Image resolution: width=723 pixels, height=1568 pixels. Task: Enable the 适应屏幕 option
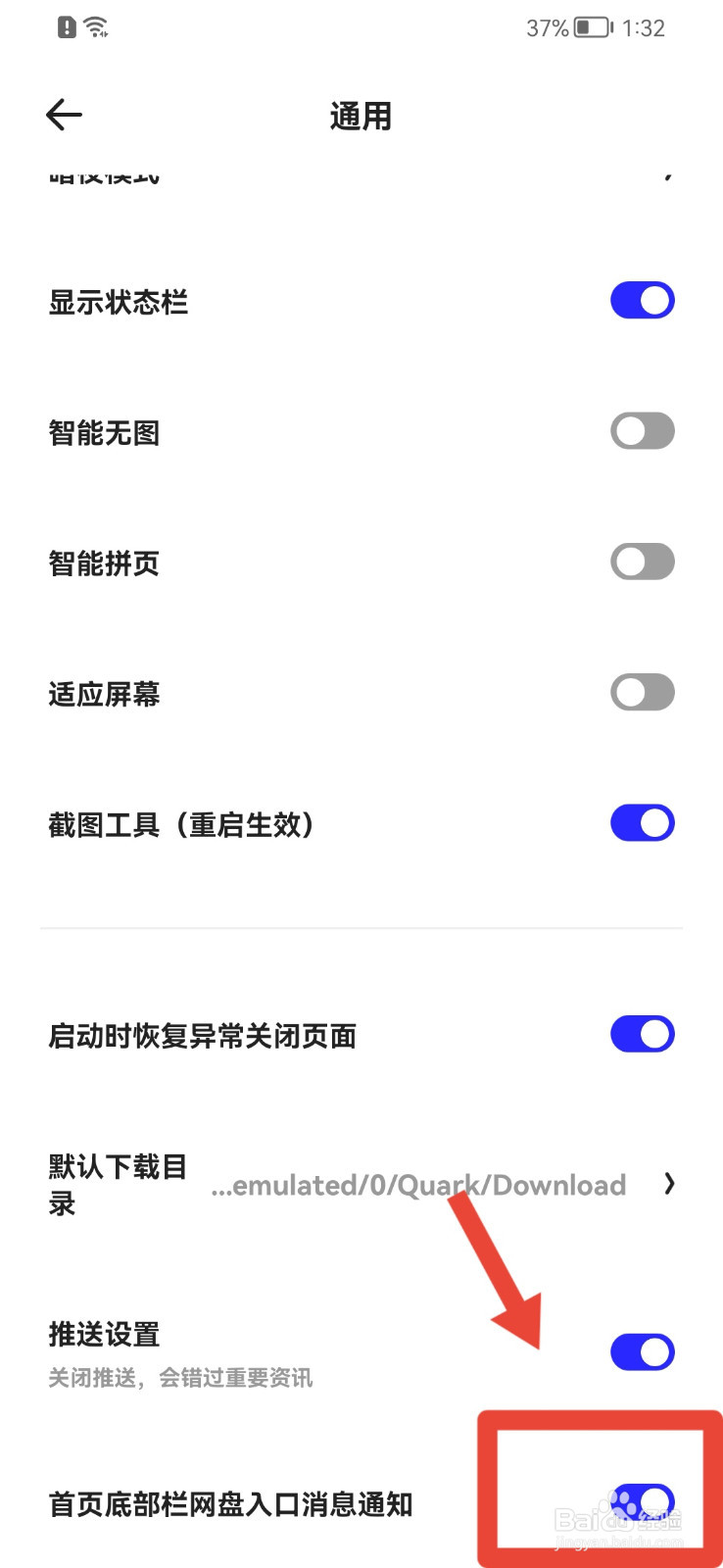[643, 693]
